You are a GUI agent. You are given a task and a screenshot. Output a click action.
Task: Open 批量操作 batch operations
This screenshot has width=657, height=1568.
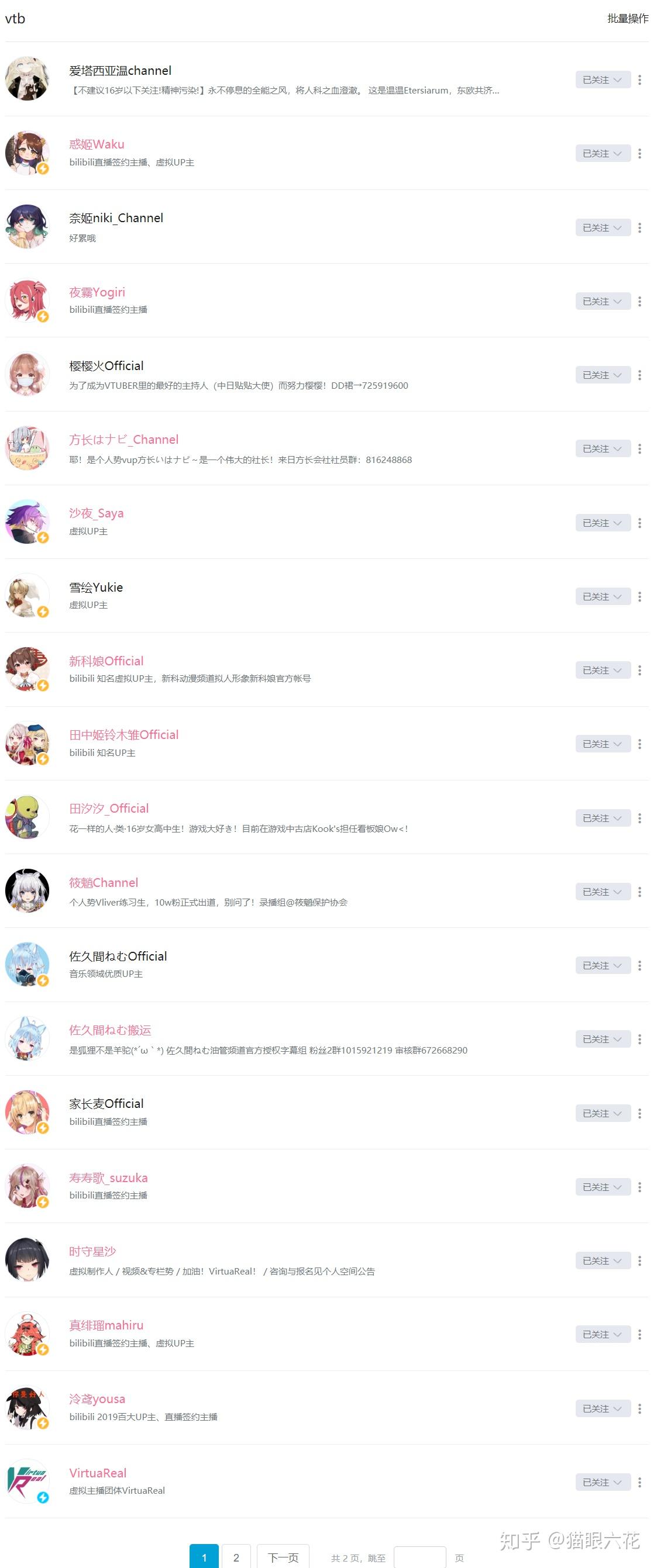[627, 18]
